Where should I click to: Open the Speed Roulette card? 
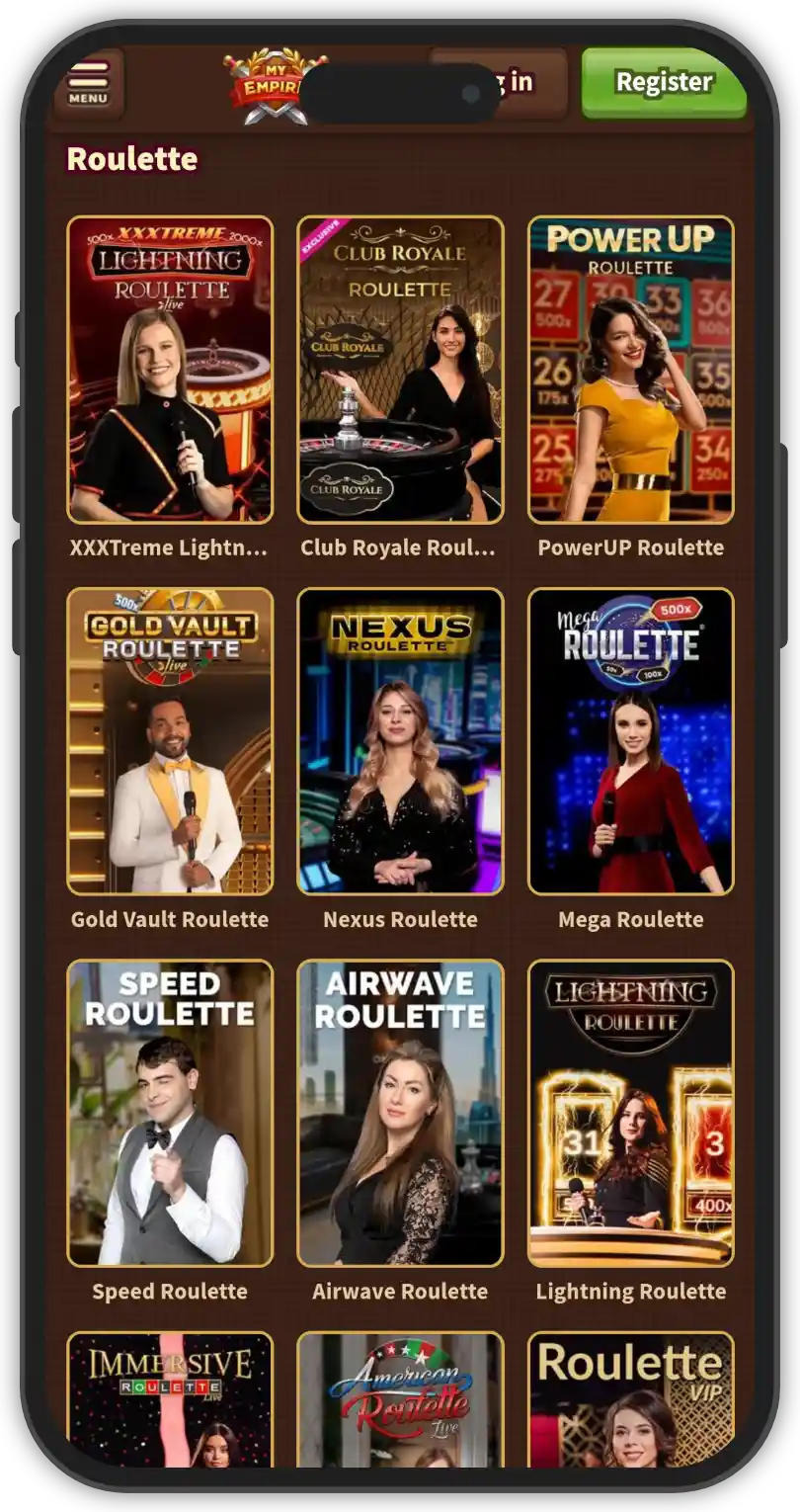(170, 1113)
